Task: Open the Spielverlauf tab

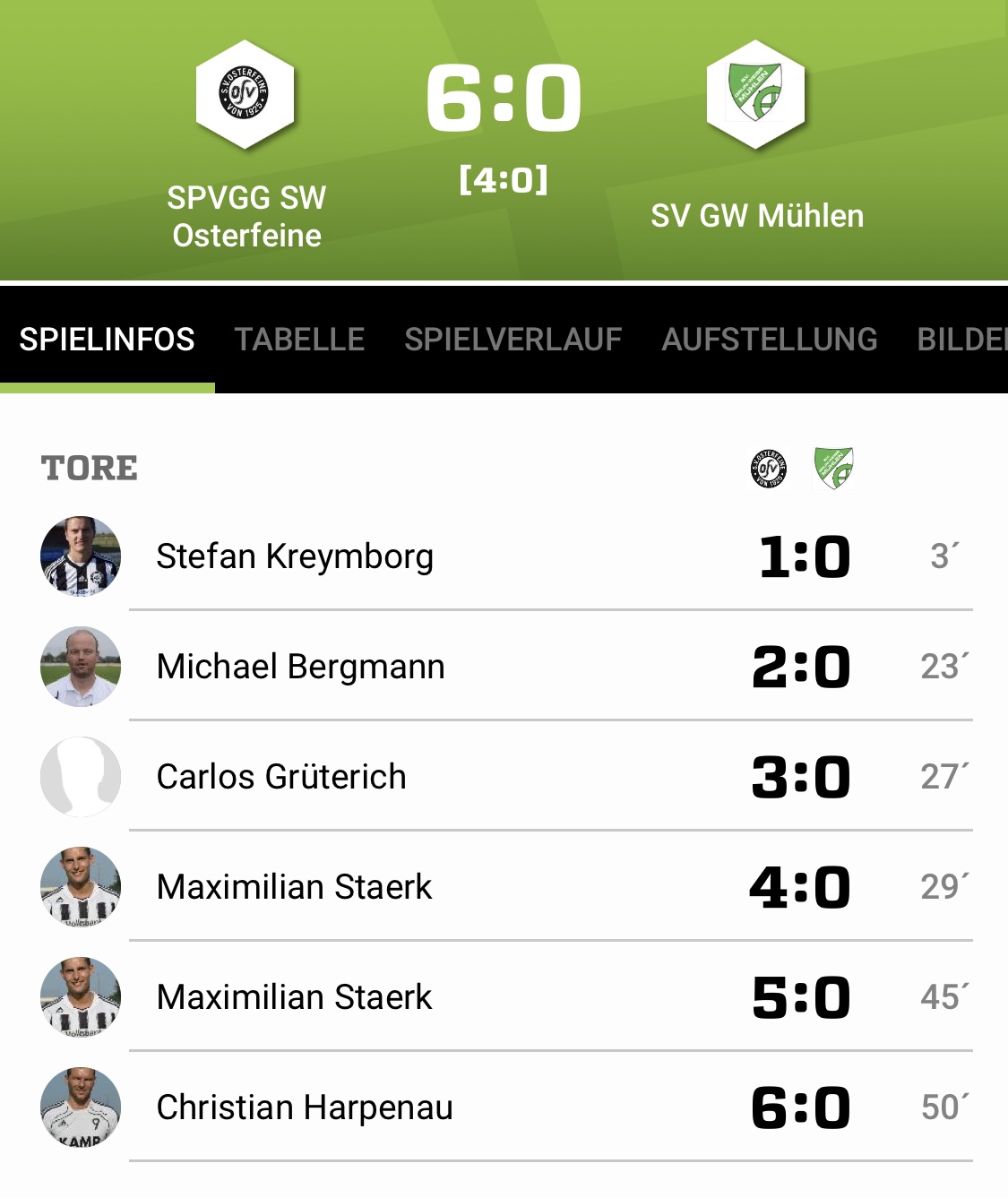Action: (513, 340)
